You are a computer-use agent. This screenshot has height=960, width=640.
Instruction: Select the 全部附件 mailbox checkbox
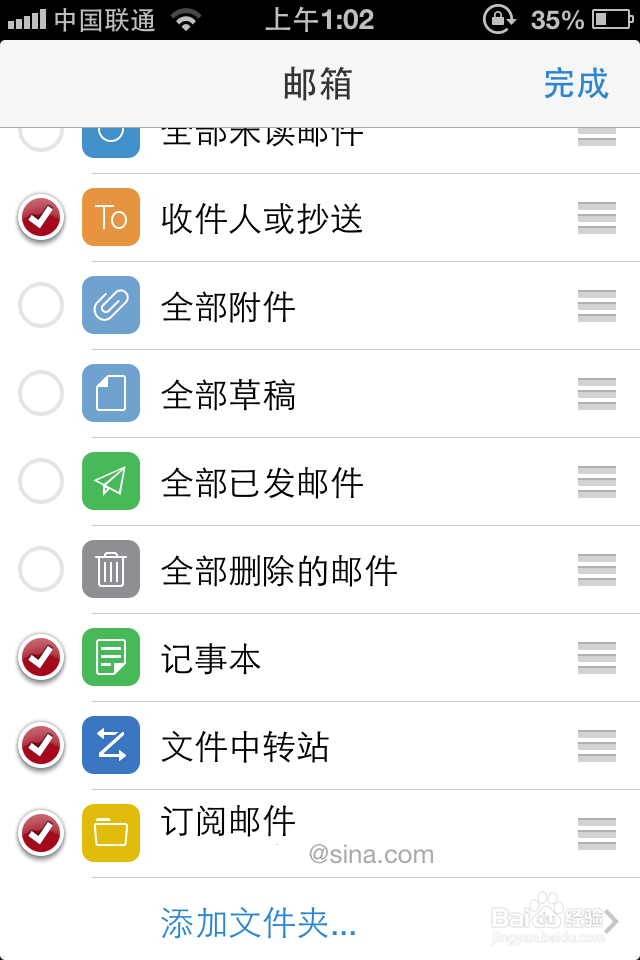click(x=41, y=306)
